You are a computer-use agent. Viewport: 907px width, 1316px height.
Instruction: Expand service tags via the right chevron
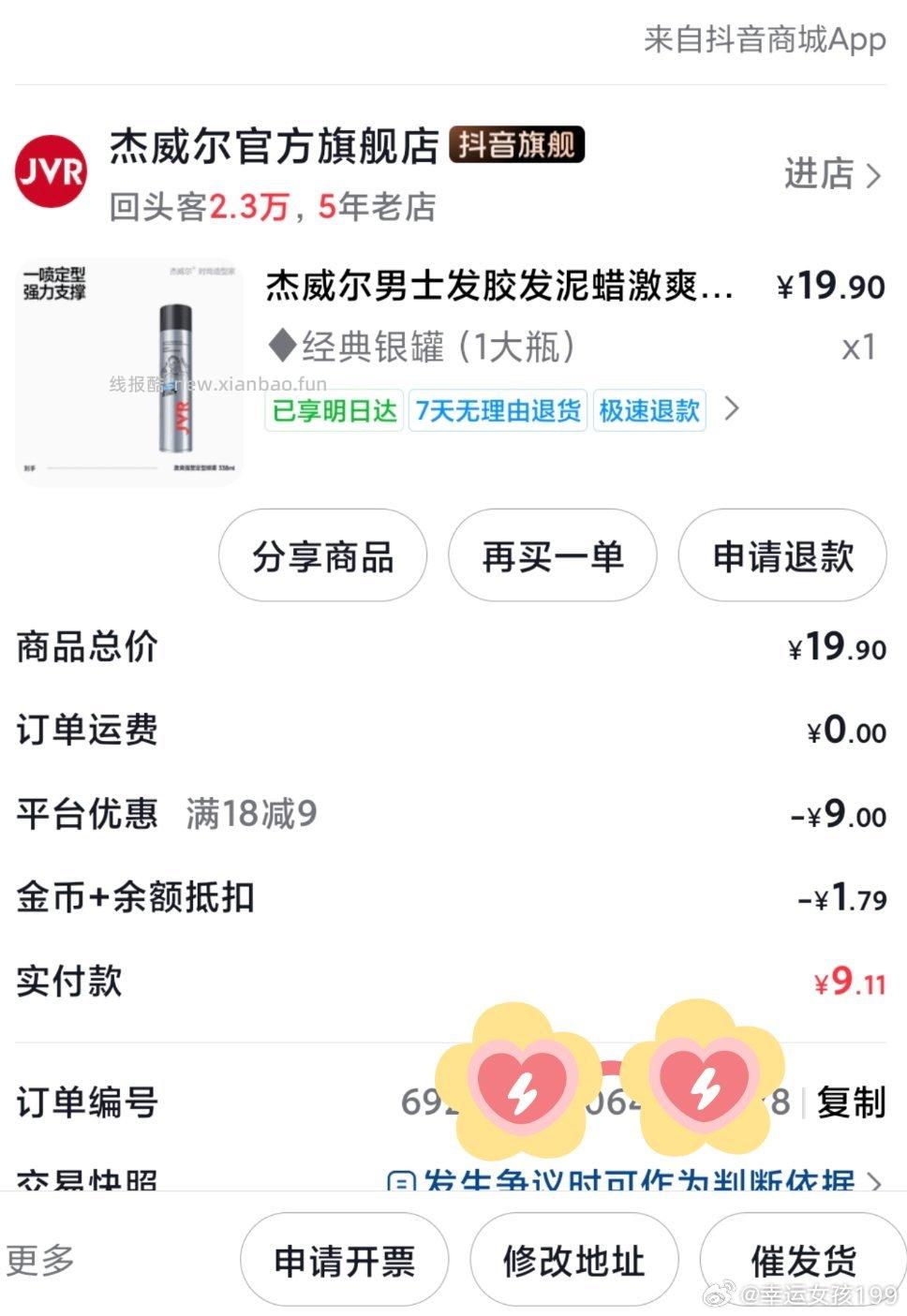pos(732,410)
